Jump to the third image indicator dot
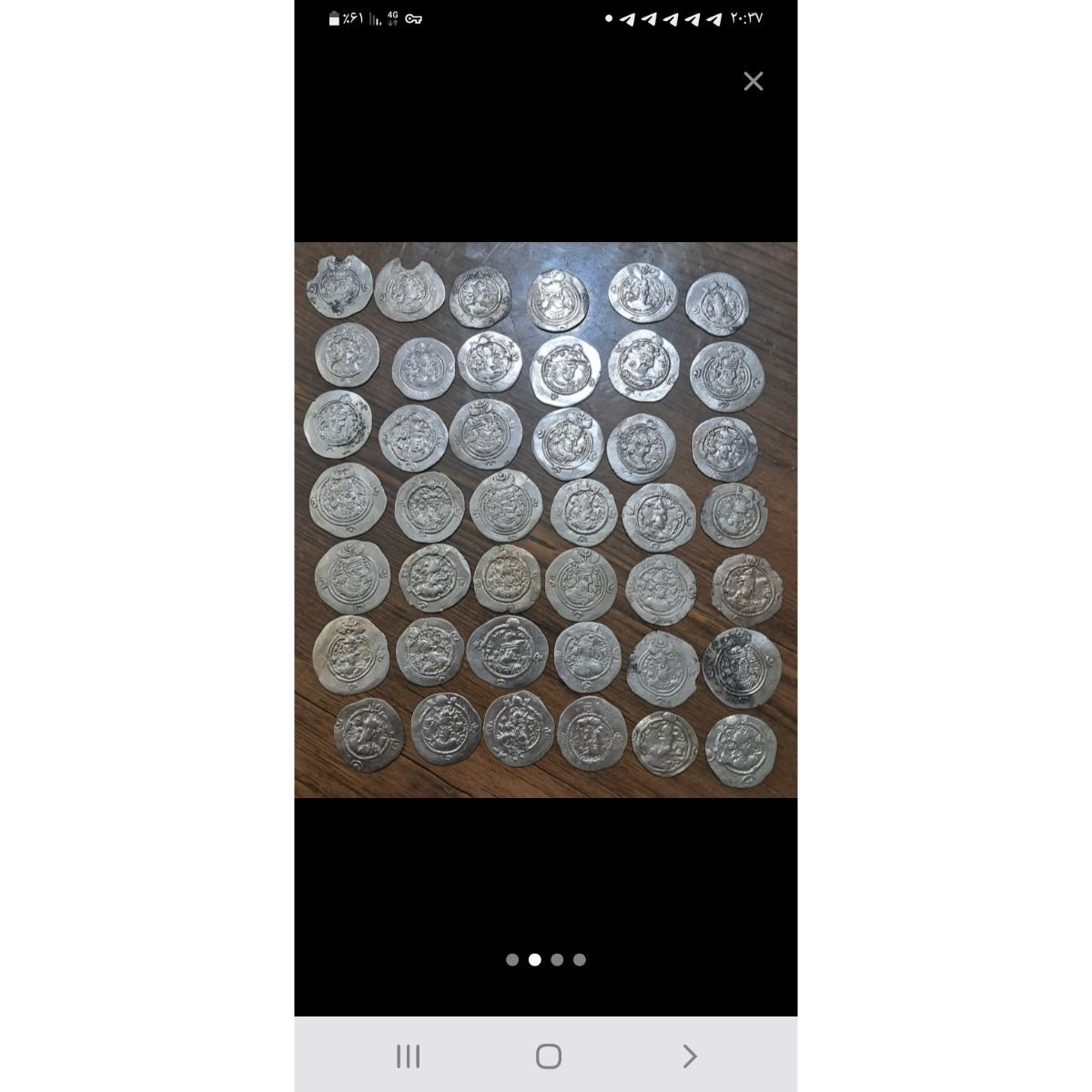The width and height of the screenshot is (1092, 1092). (557, 959)
